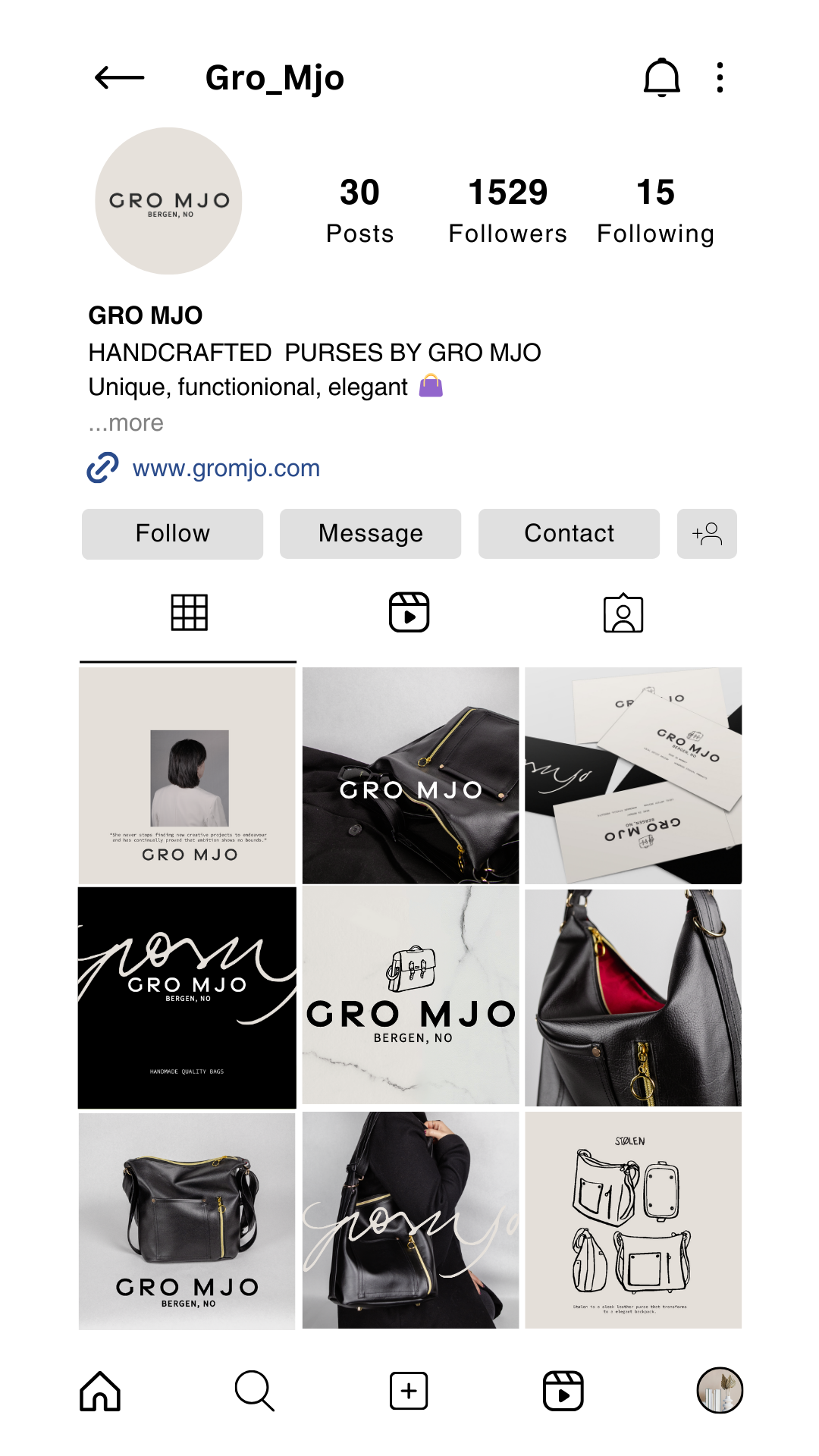View the 15 following accounts
This screenshot has width=819, height=1456.
click(x=655, y=211)
